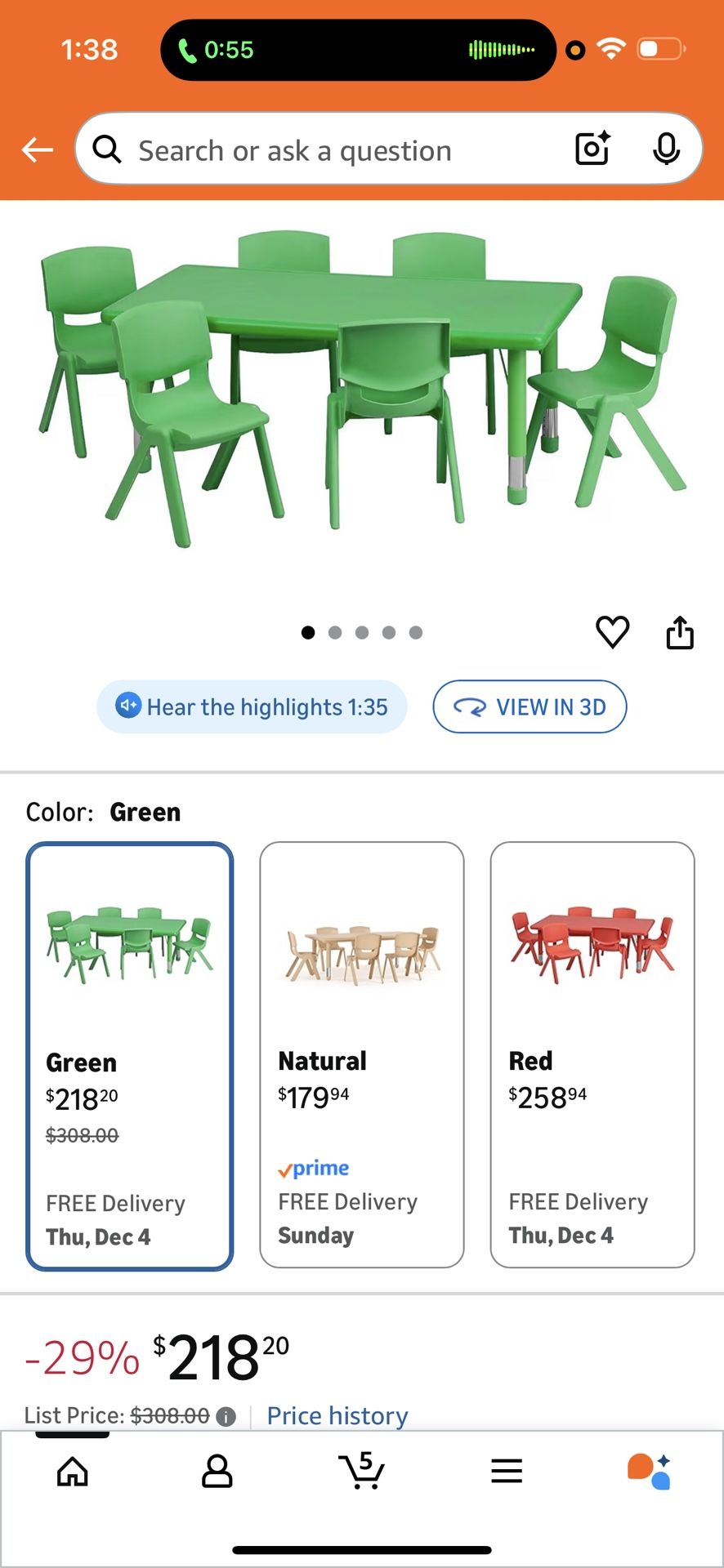Start a voice search with the microphone
The width and height of the screenshot is (724, 1568).
click(666, 149)
